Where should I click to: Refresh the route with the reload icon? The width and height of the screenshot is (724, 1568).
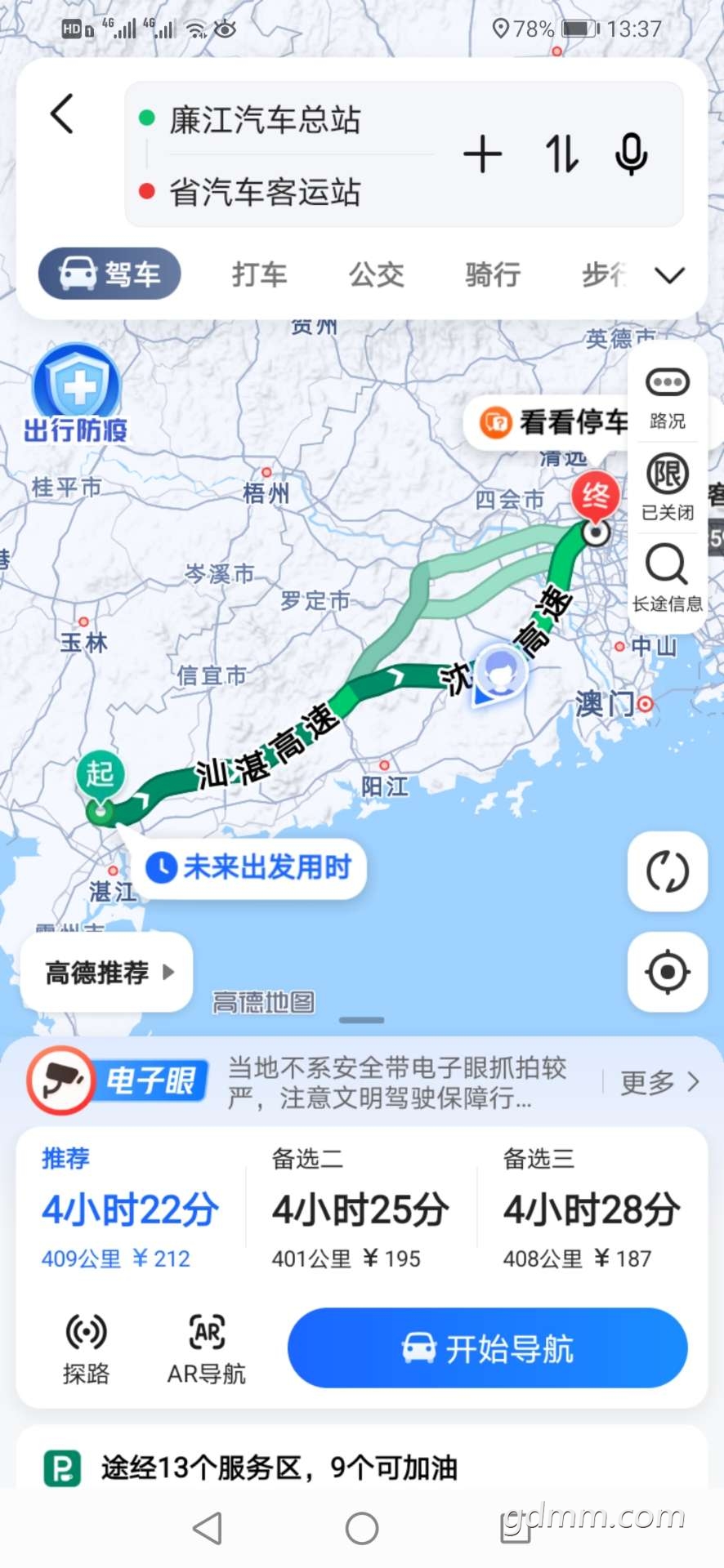point(667,872)
